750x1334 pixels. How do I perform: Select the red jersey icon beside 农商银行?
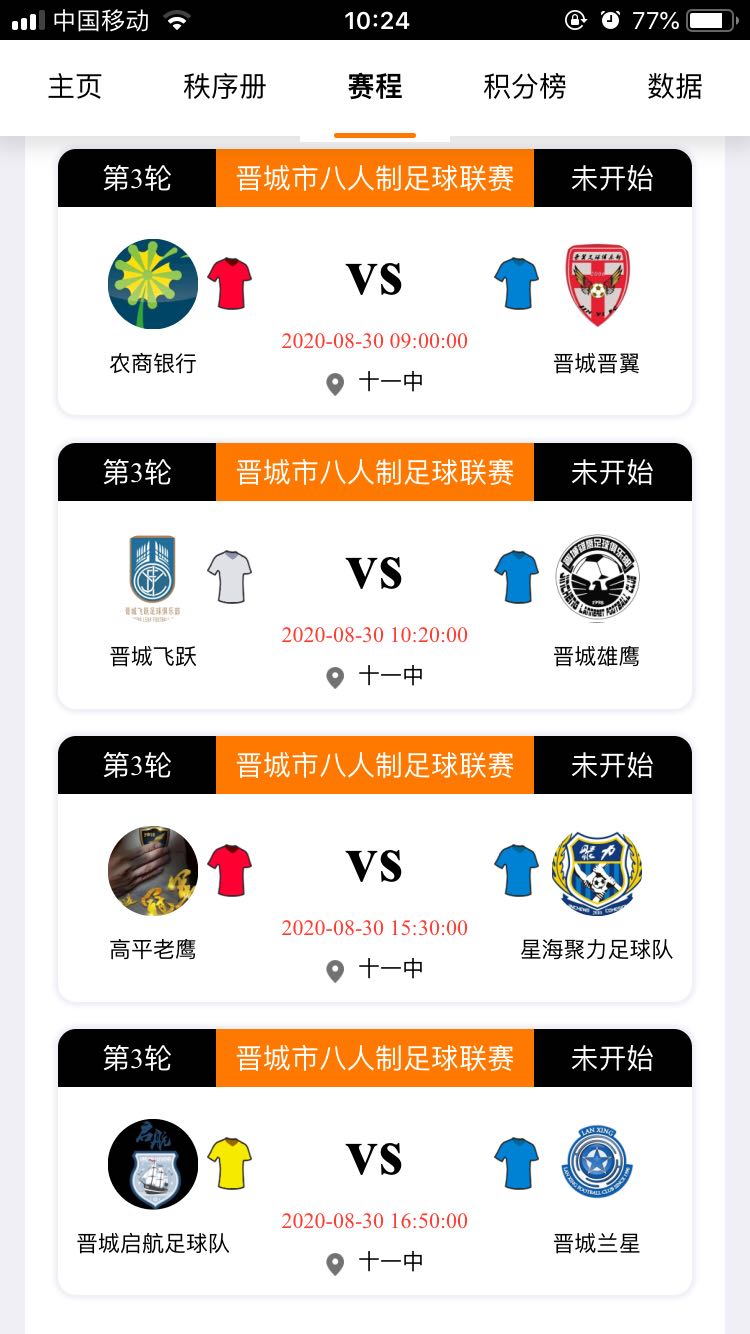[230, 283]
